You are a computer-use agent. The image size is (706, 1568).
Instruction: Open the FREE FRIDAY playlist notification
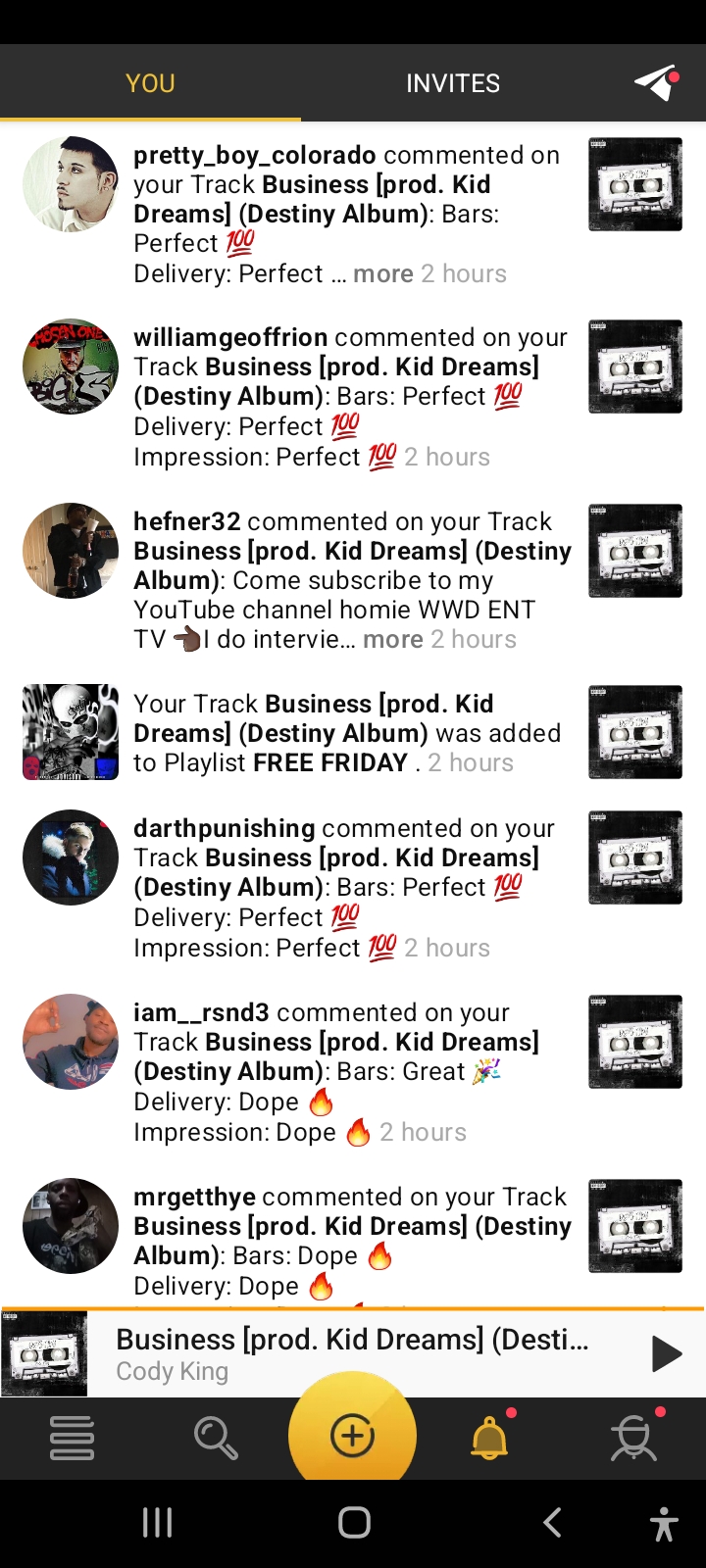(347, 733)
